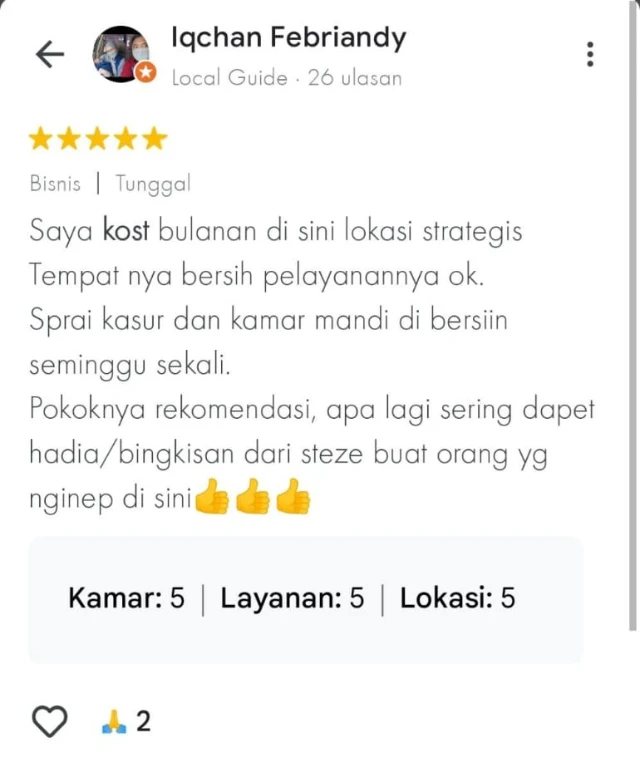Open Iqchan Febriandy's profile picture
Screen dimensions: 640x767
pos(123,54)
